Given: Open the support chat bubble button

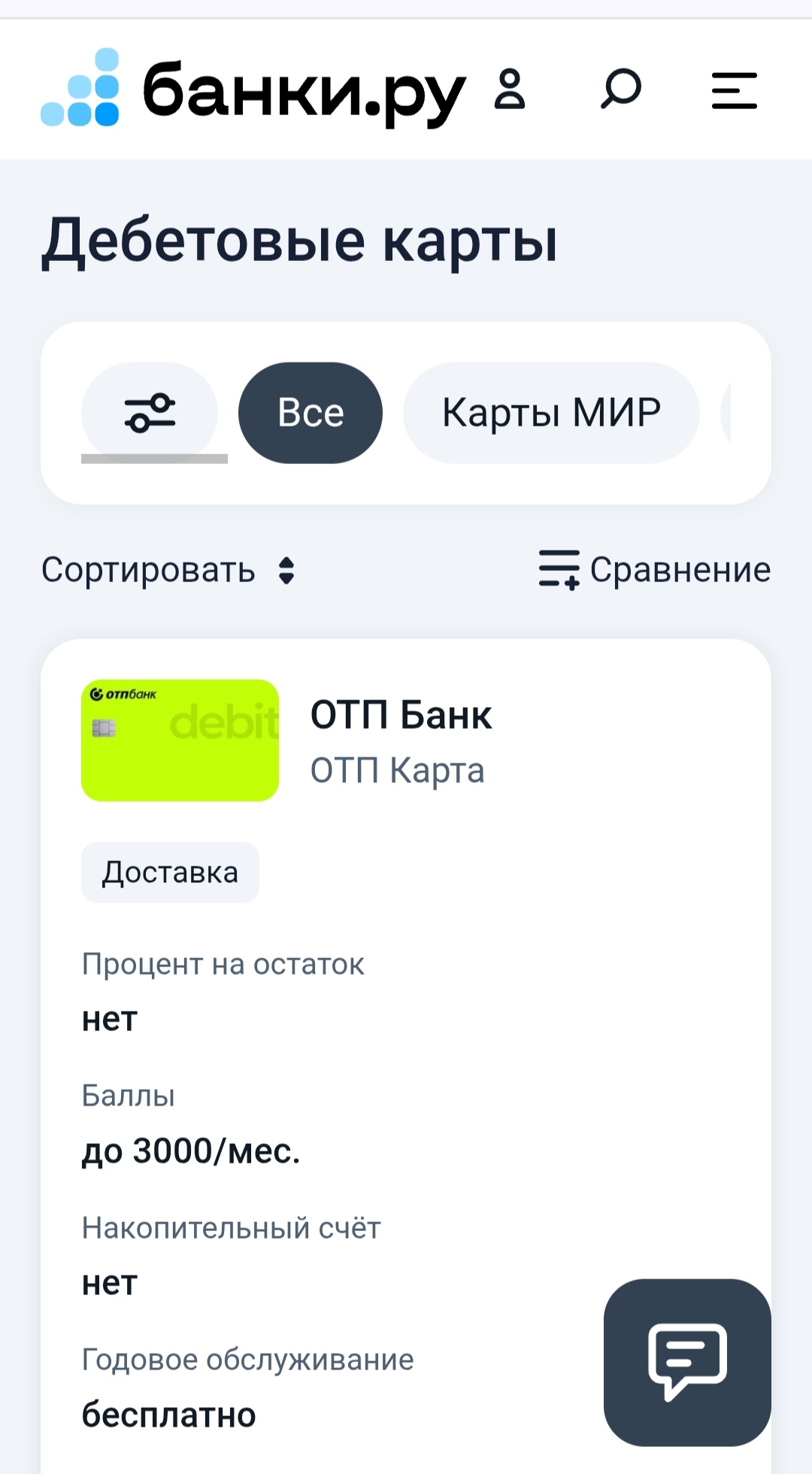Looking at the screenshot, I should point(687,1362).
